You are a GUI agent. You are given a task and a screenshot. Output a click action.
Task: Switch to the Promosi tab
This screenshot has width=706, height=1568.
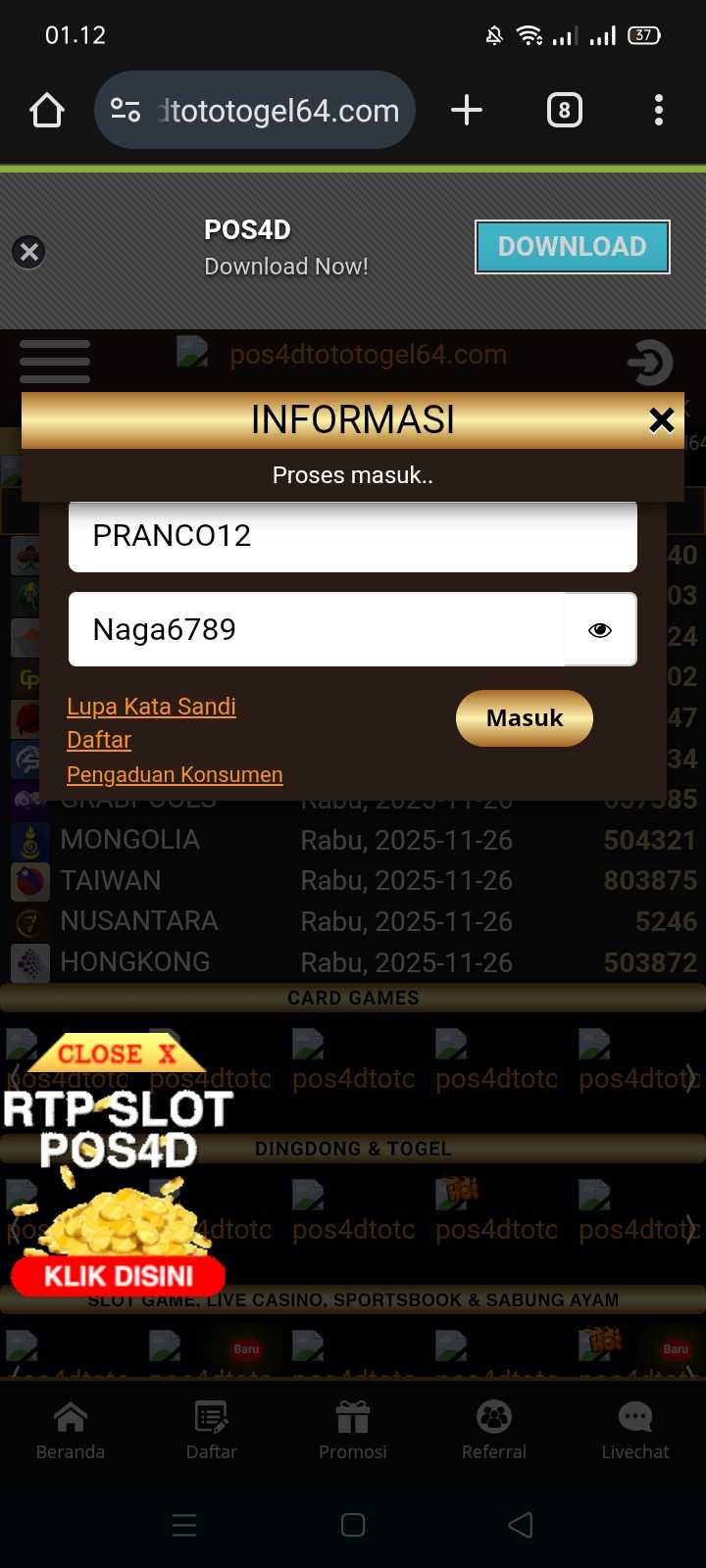(353, 1431)
